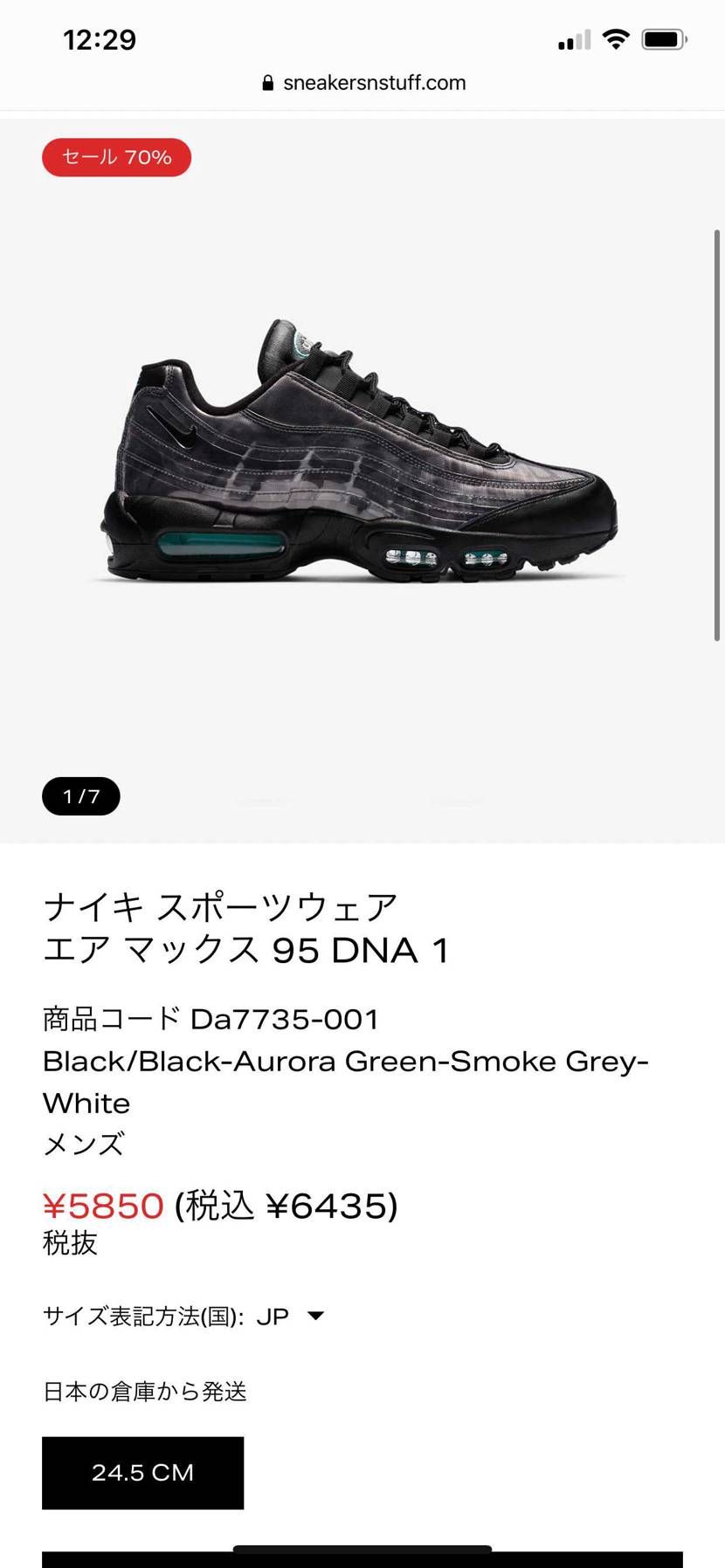Tap the battery indicator icon
Viewport: 725px width, 1568px height.
tap(661, 38)
